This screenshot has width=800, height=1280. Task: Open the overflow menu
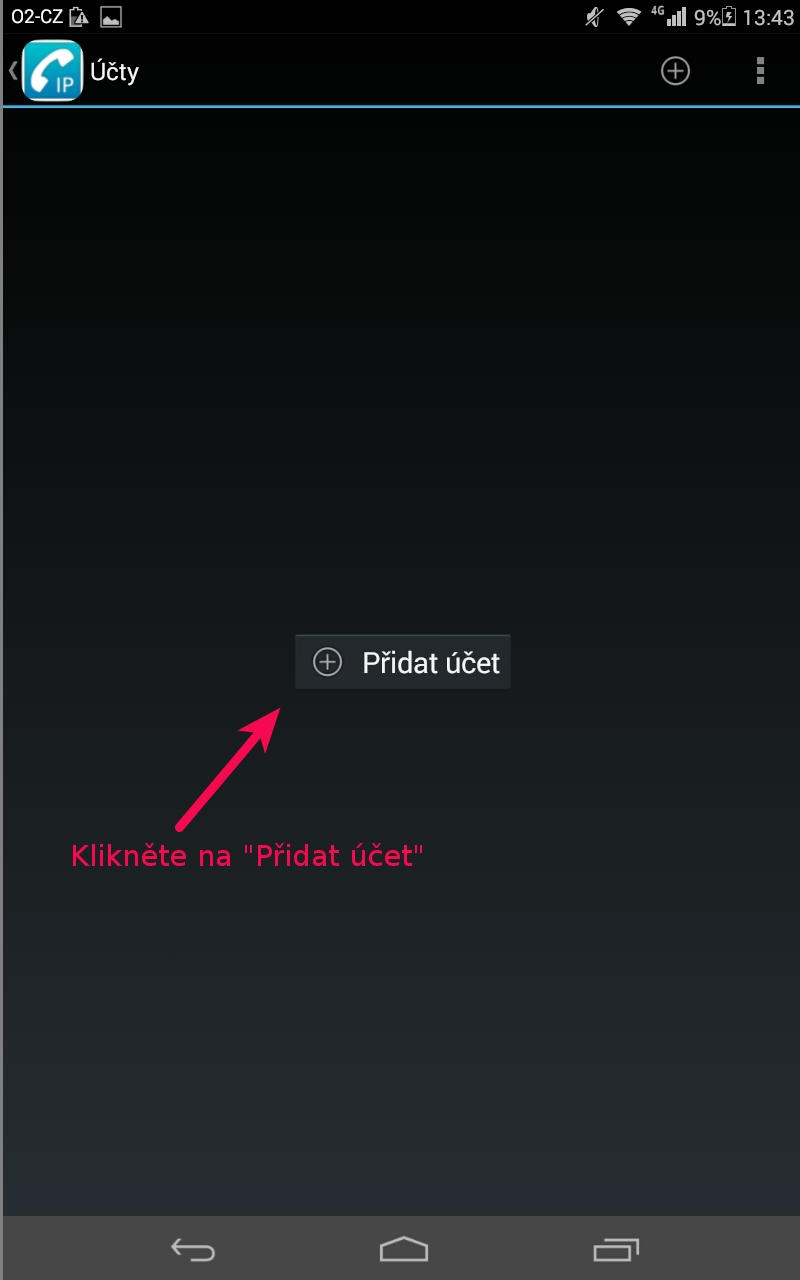click(760, 71)
